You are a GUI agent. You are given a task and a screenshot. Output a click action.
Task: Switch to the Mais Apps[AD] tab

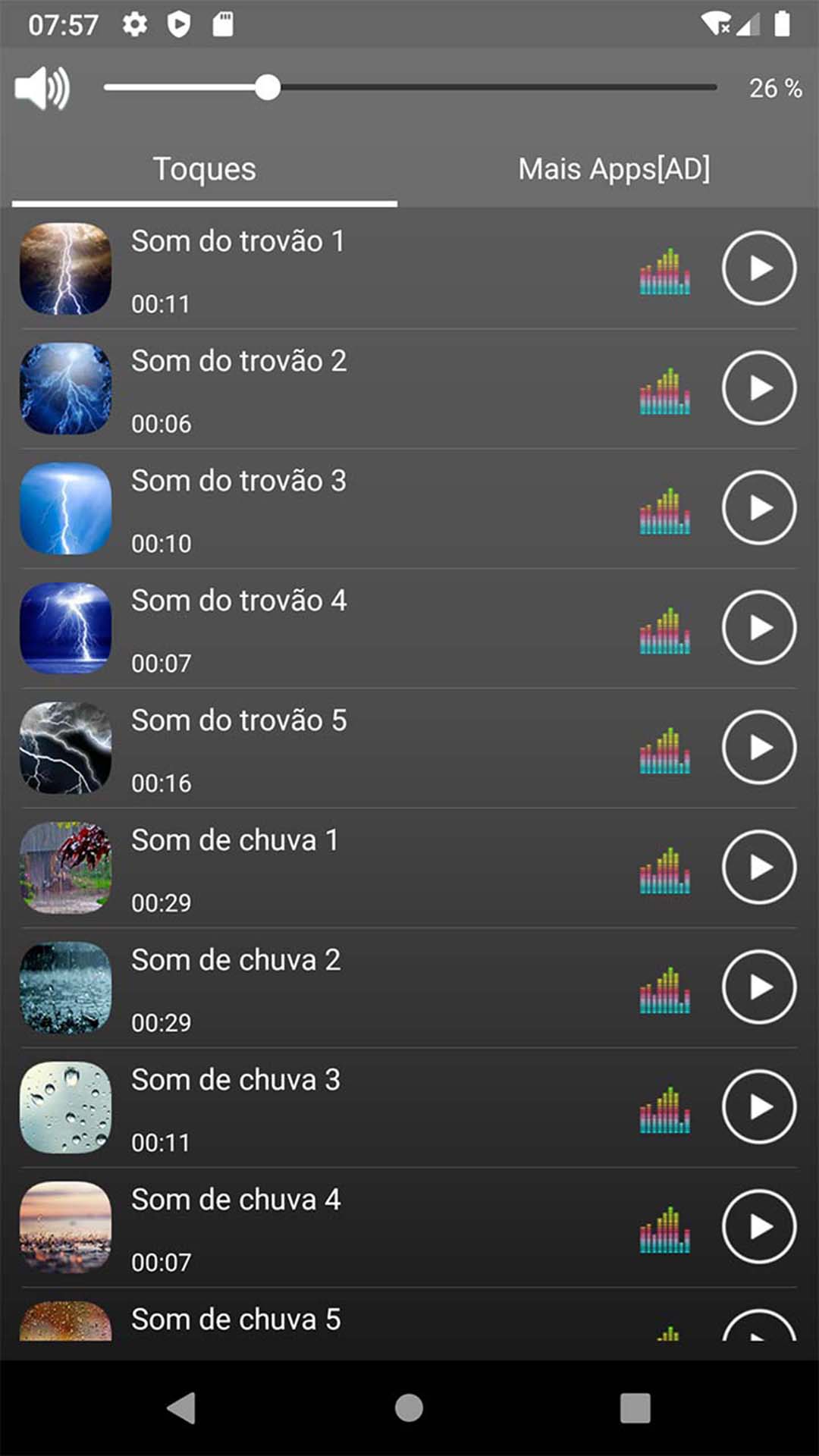tap(613, 169)
